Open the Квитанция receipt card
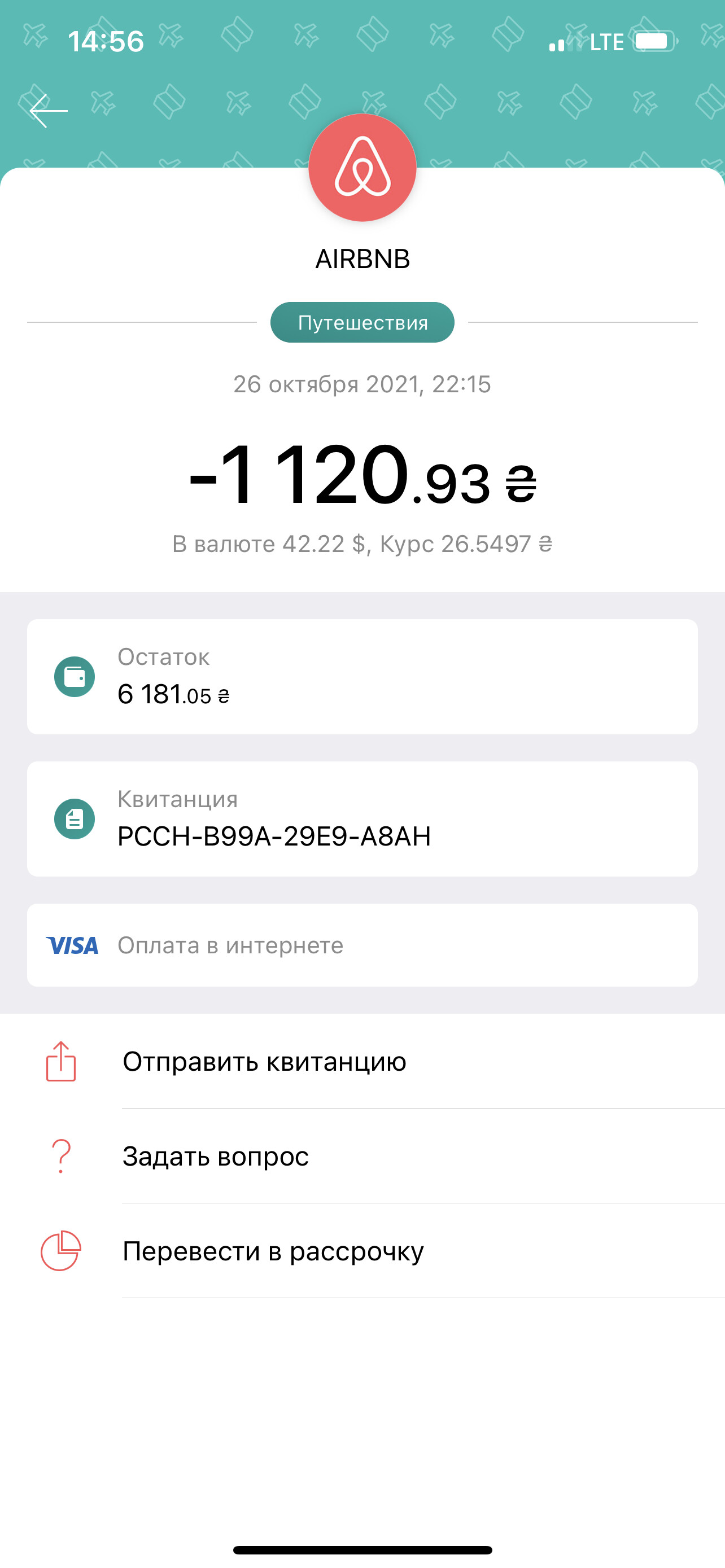Viewport: 725px width, 1568px height. 362,818
